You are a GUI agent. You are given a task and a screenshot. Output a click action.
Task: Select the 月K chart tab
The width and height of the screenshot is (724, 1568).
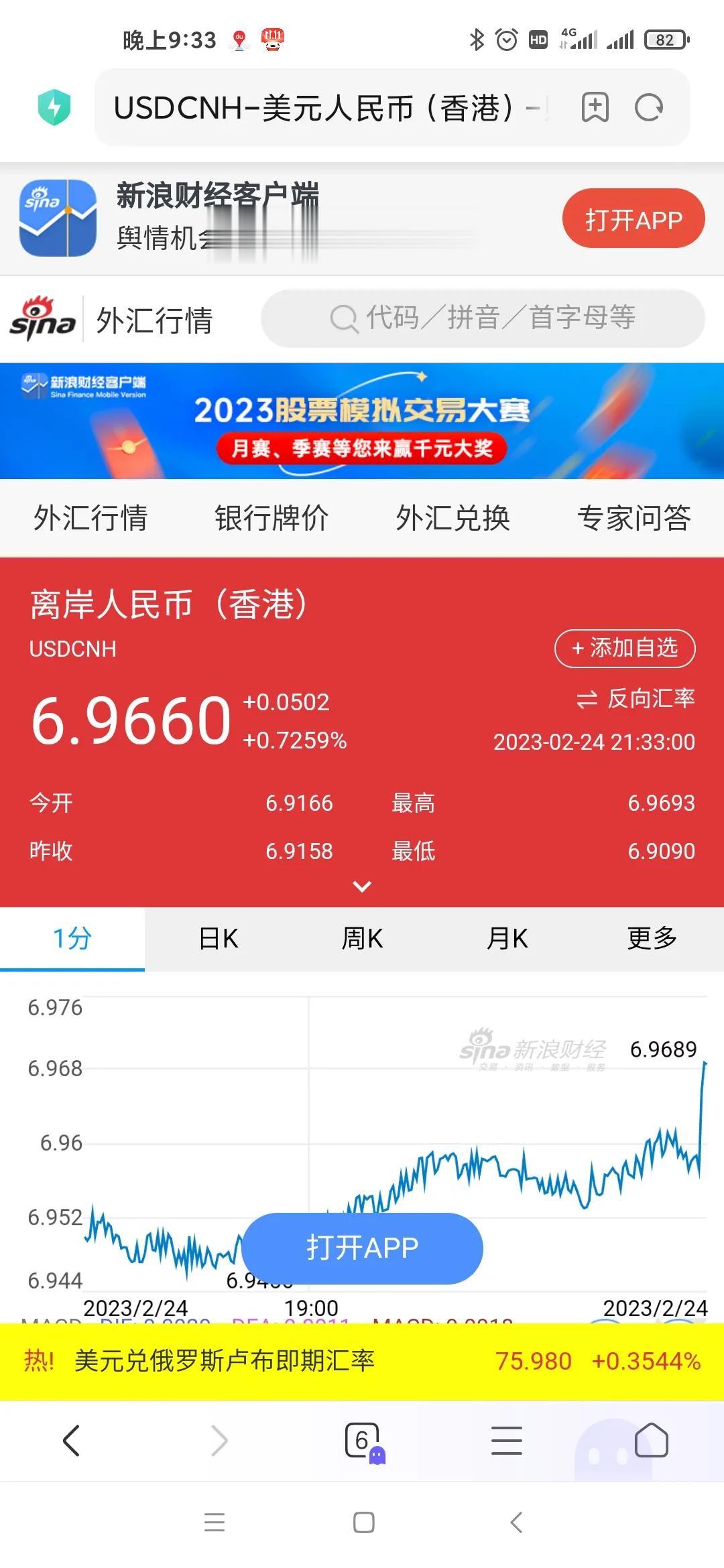tap(507, 939)
